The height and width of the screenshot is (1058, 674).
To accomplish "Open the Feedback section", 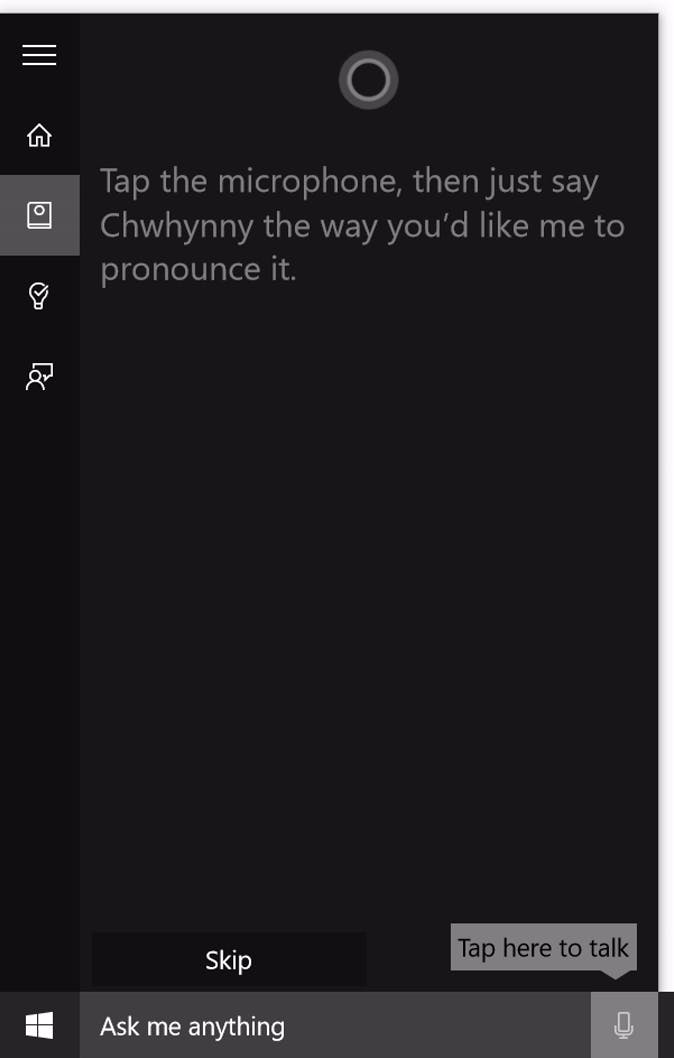I will click(39, 377).
